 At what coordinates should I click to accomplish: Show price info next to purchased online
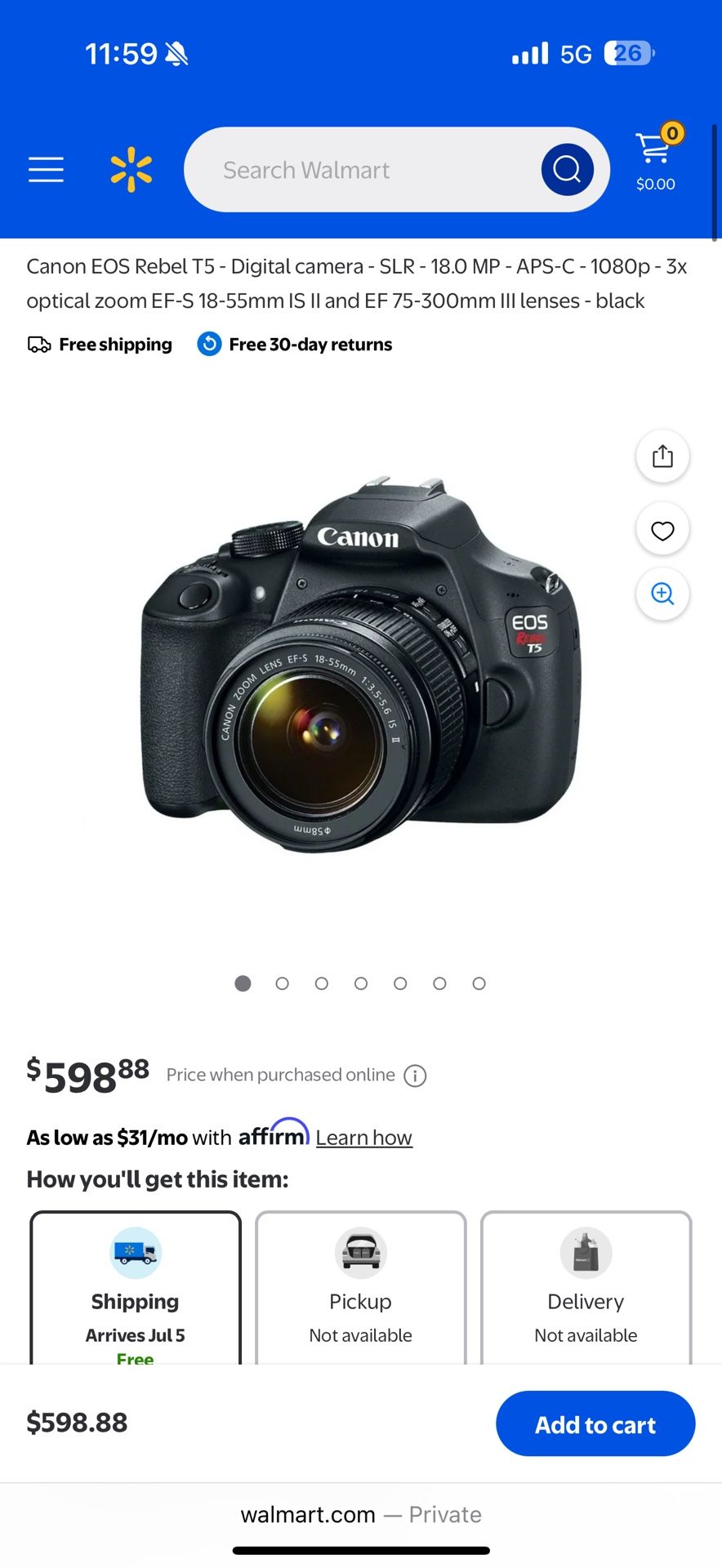(415, 1076)
